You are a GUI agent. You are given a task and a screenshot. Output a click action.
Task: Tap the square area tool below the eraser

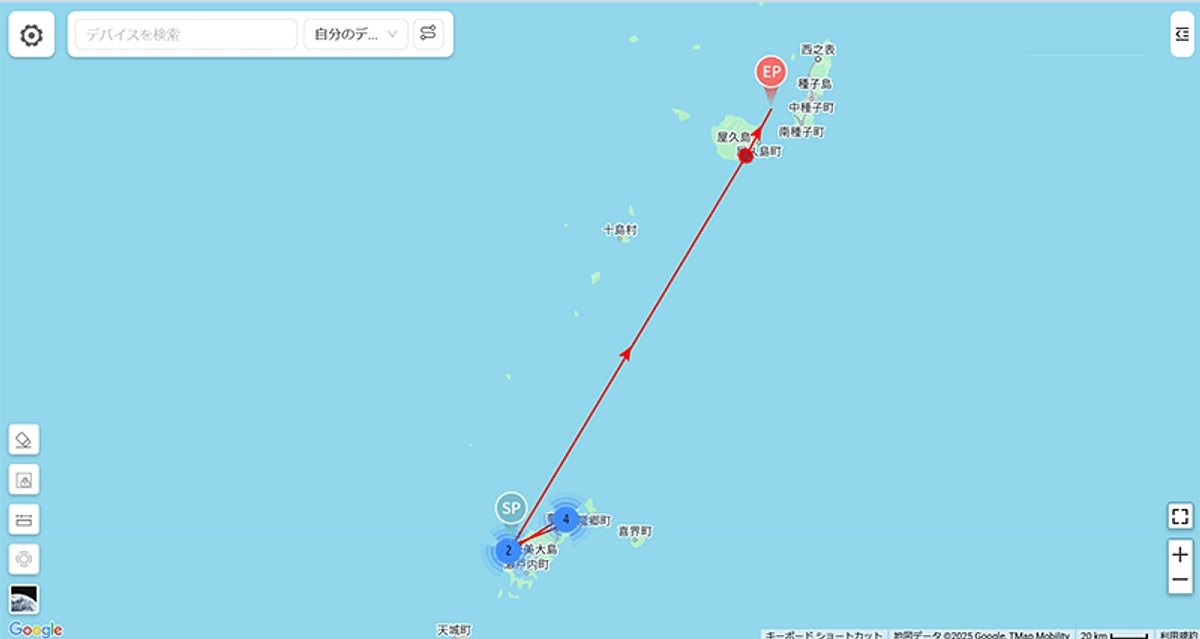point(24,480)
